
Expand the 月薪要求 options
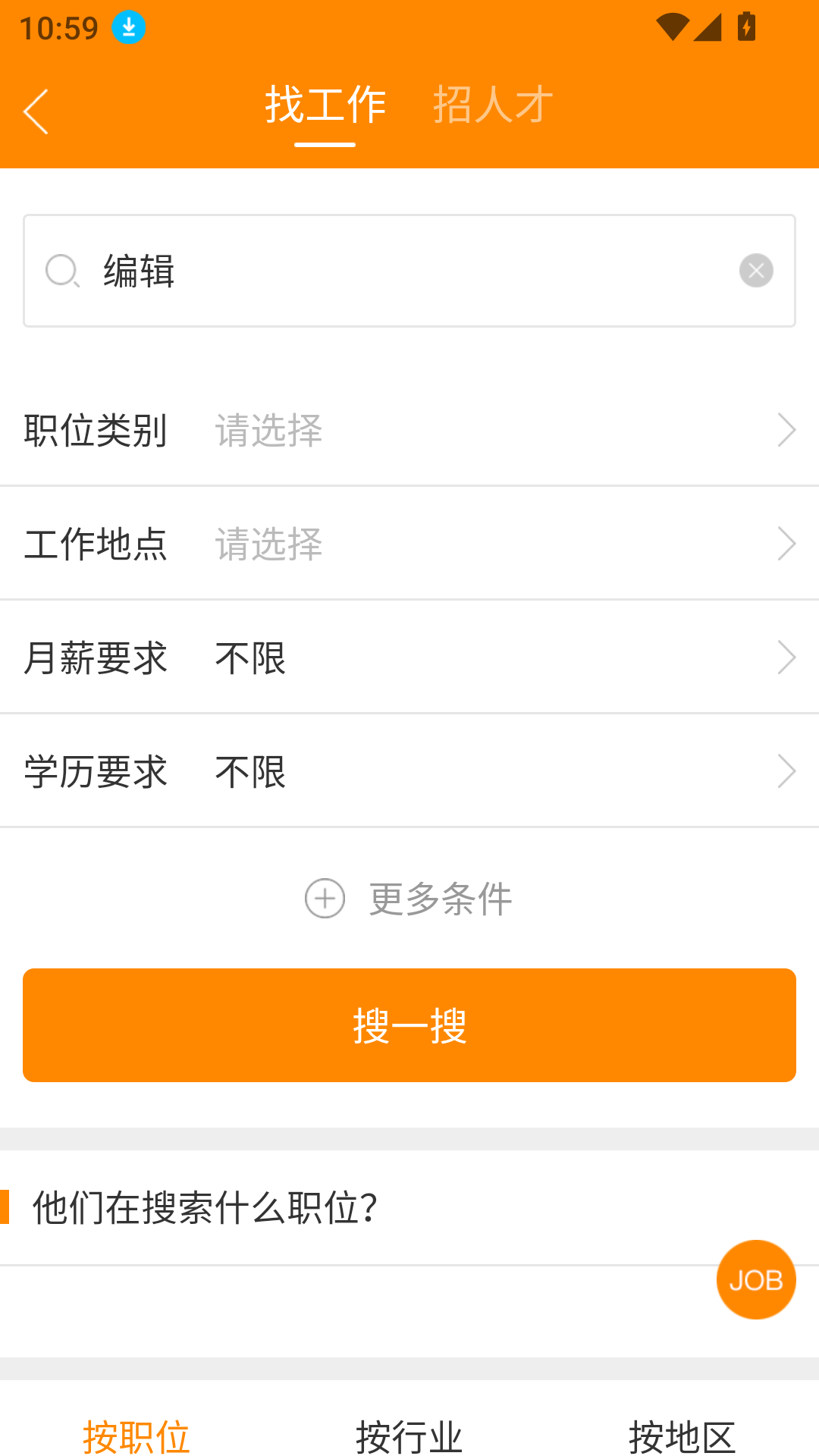(409, 657)
